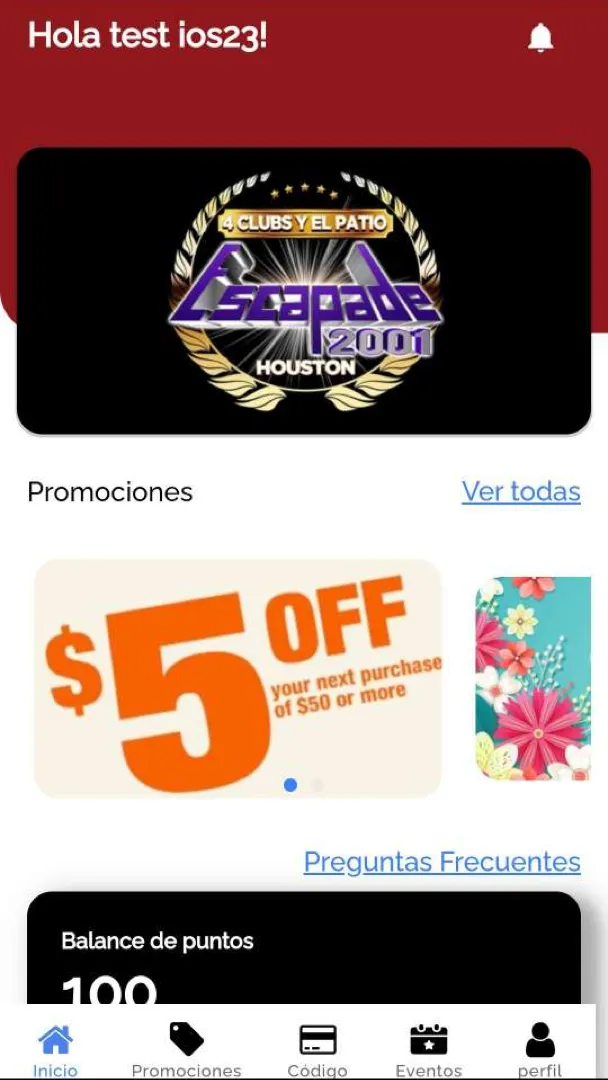
Task: Tap the Escapade 2001 Houston banner
Action: [x=304, y=291]
